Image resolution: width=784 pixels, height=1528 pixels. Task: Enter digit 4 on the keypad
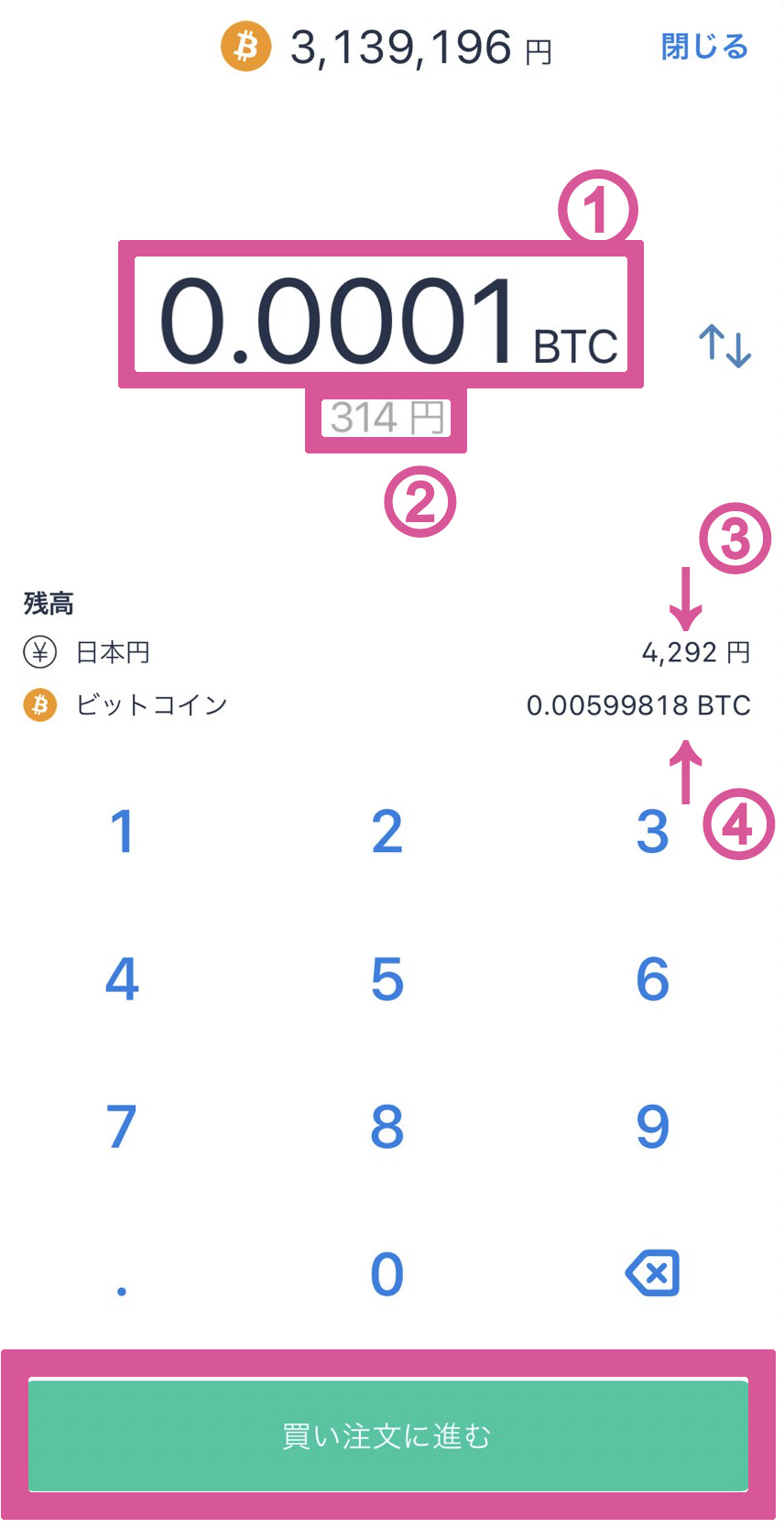click(x=122, y=979)
